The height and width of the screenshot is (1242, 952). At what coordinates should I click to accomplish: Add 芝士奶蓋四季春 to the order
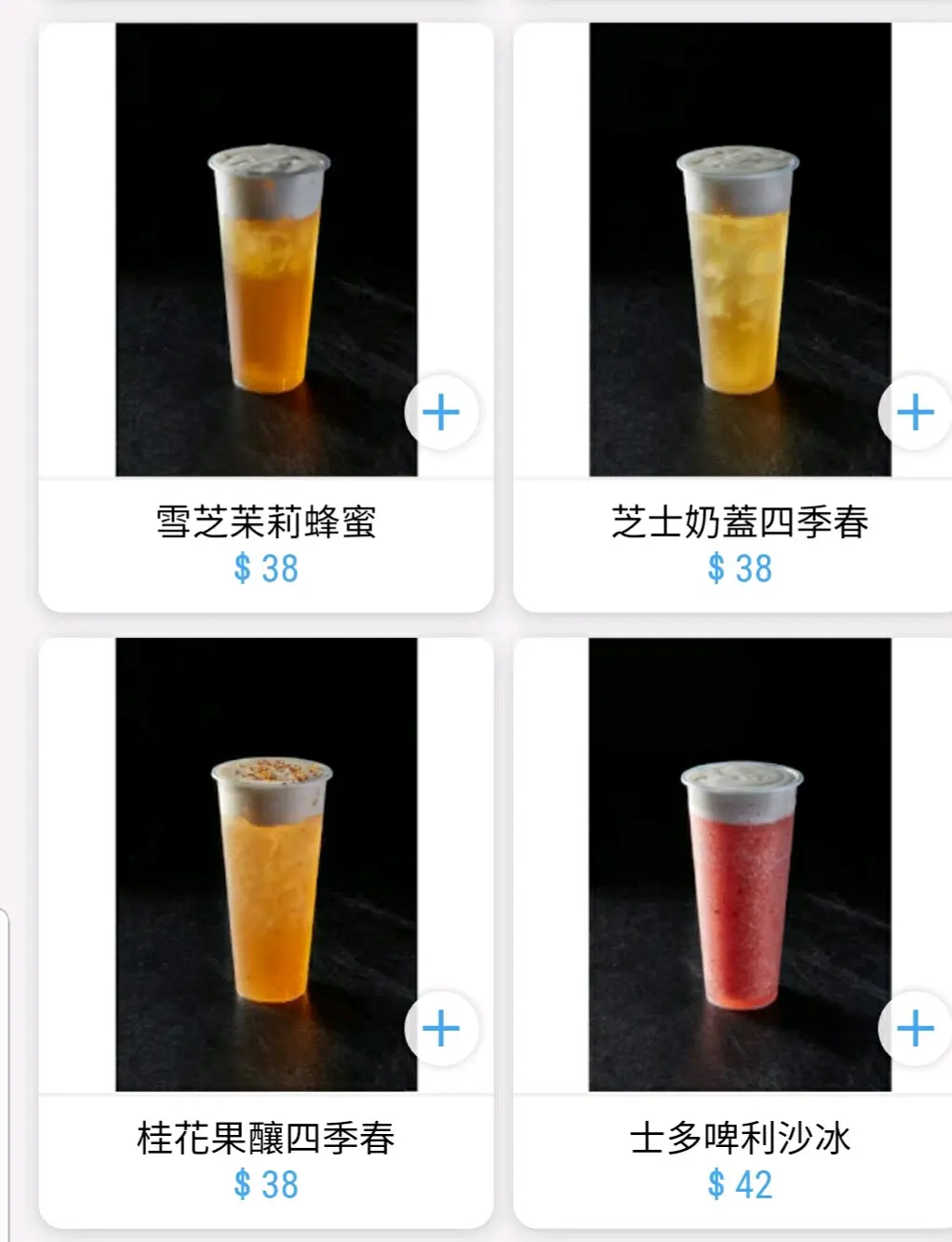coord(915,412)
